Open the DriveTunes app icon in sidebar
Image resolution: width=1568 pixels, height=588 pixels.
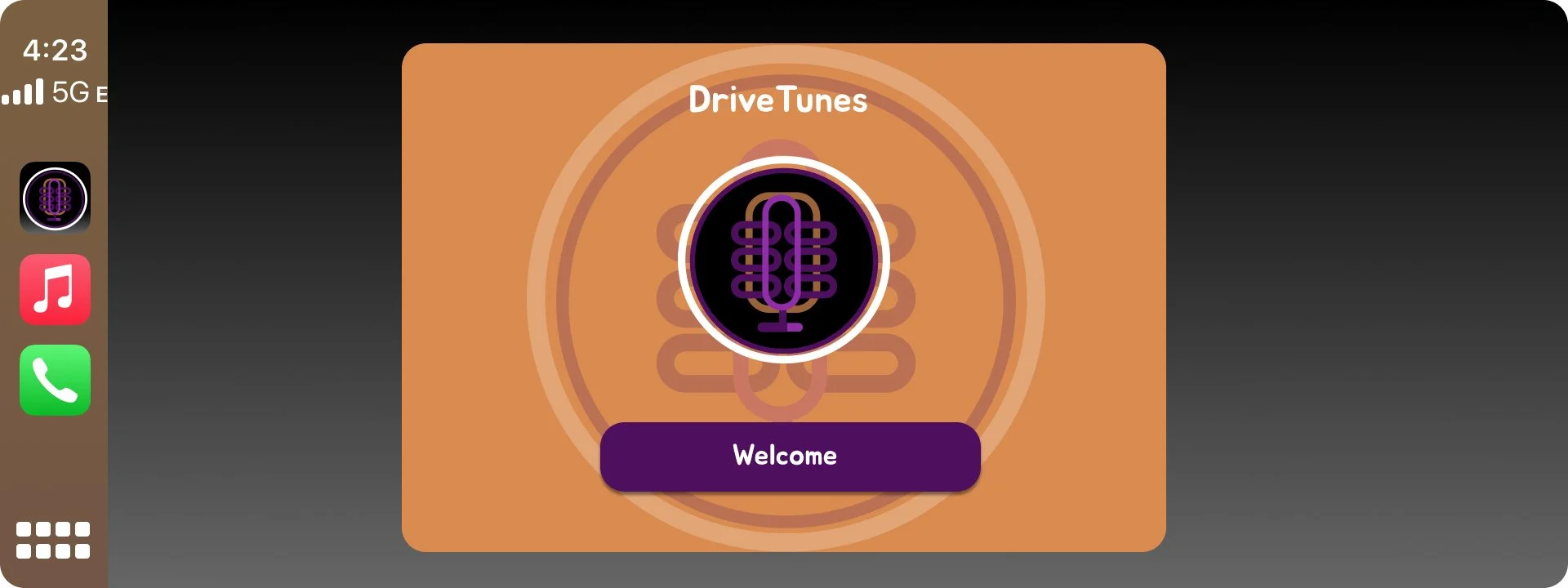(55, 198)
